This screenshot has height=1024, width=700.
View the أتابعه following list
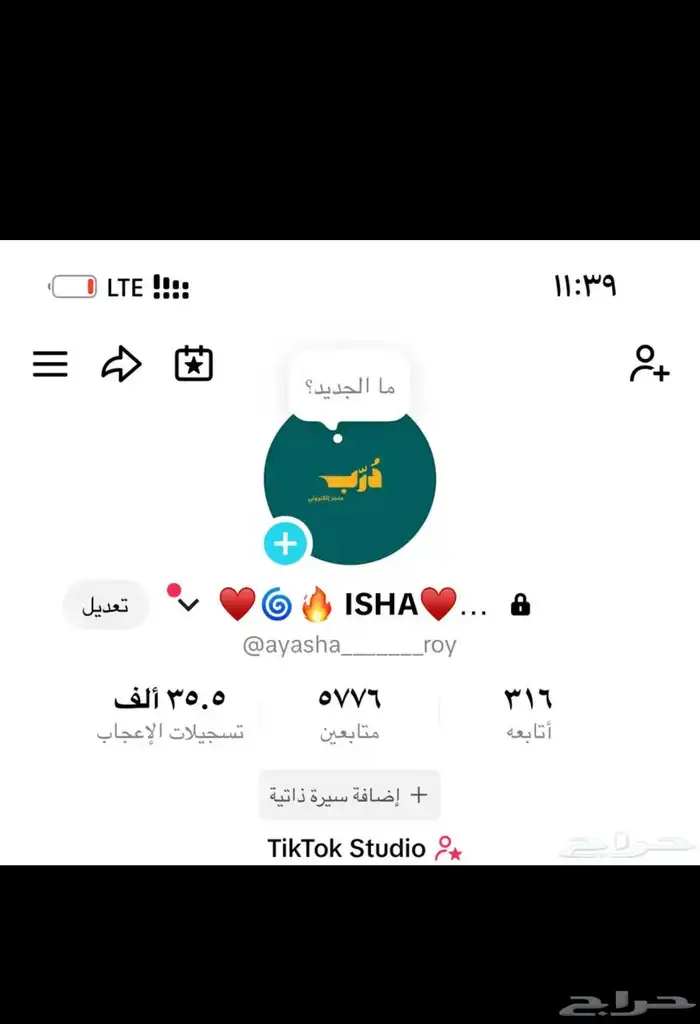[528, 714]
